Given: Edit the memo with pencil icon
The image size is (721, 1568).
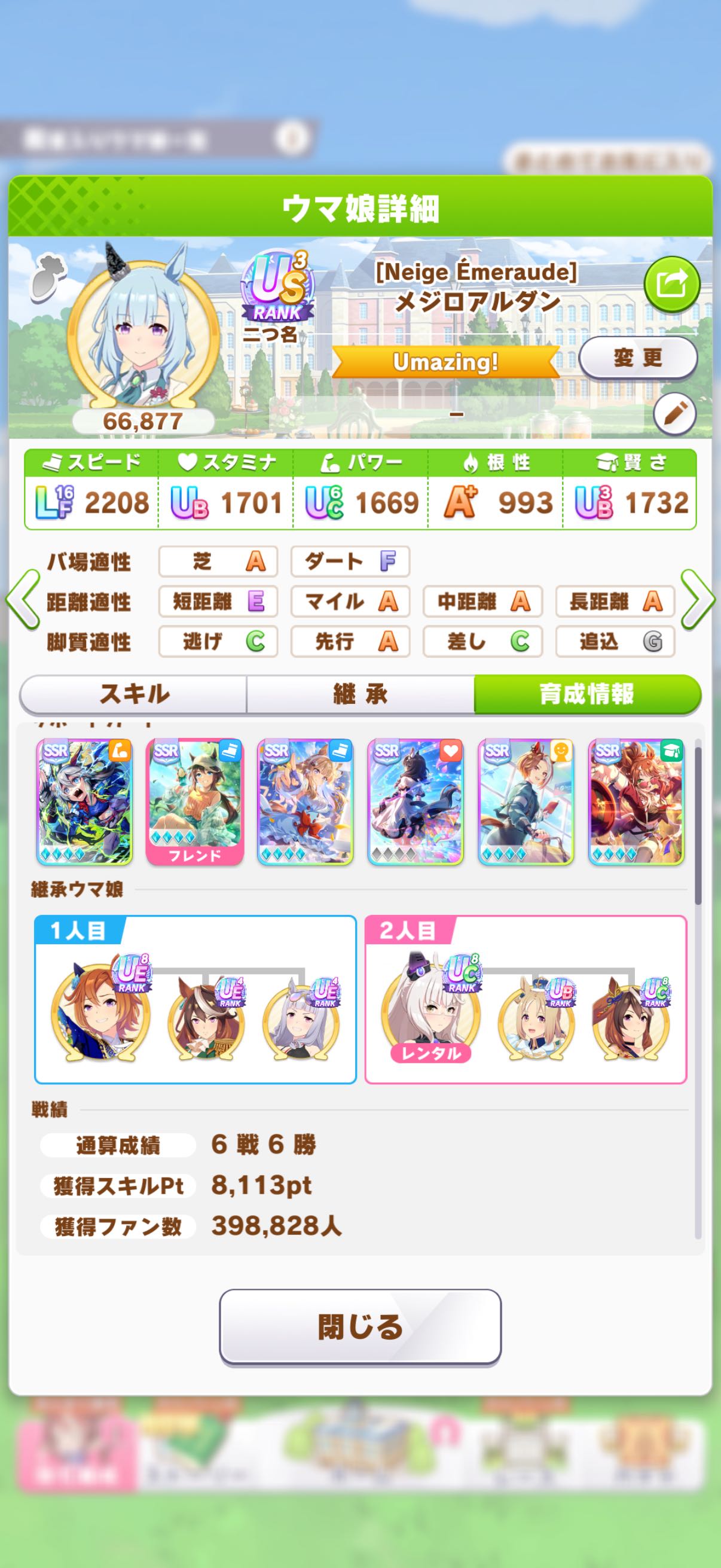Looking at the screenshot, I should (x=674, y=414).
